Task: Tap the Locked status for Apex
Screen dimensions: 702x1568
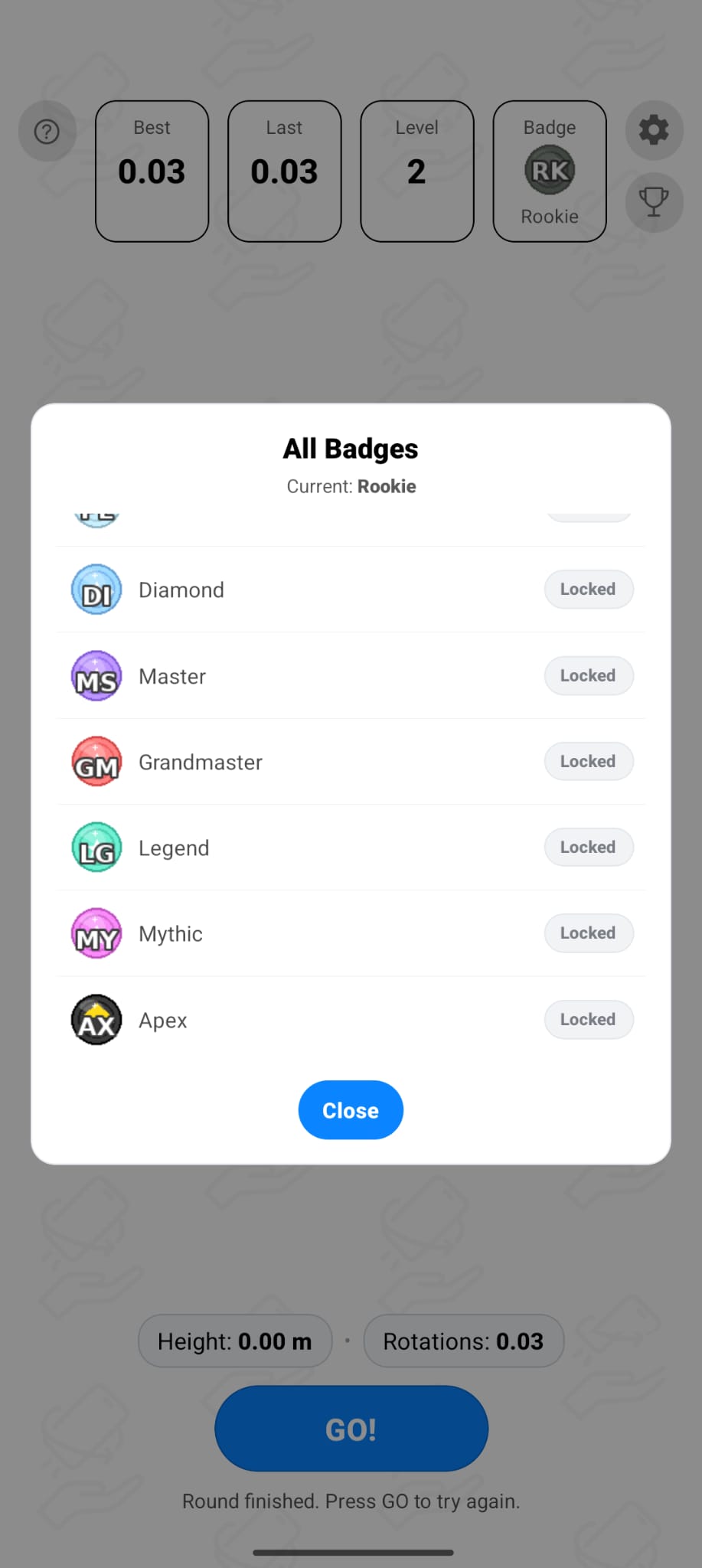Action: [588, 1019]
